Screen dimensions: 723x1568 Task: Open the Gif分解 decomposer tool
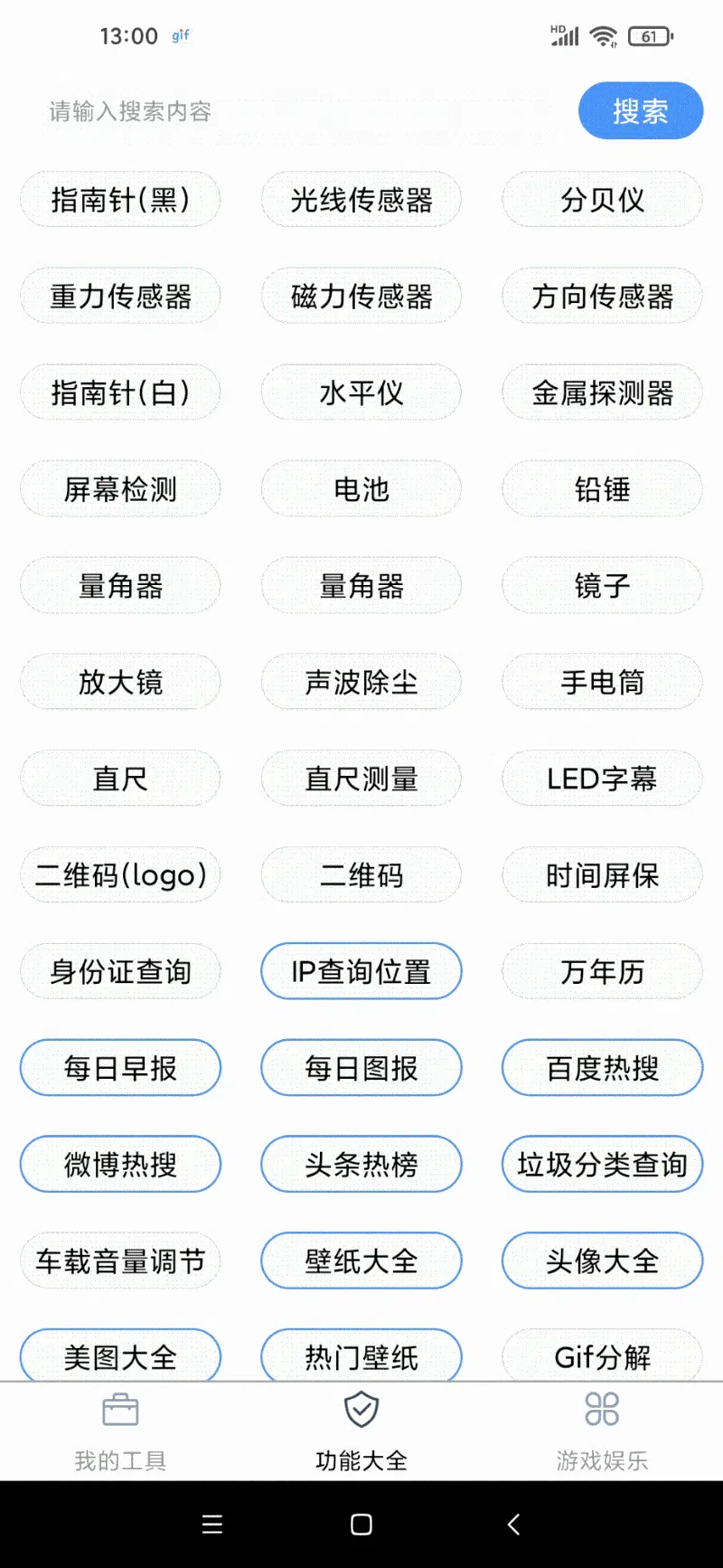tap(602, 1356)
